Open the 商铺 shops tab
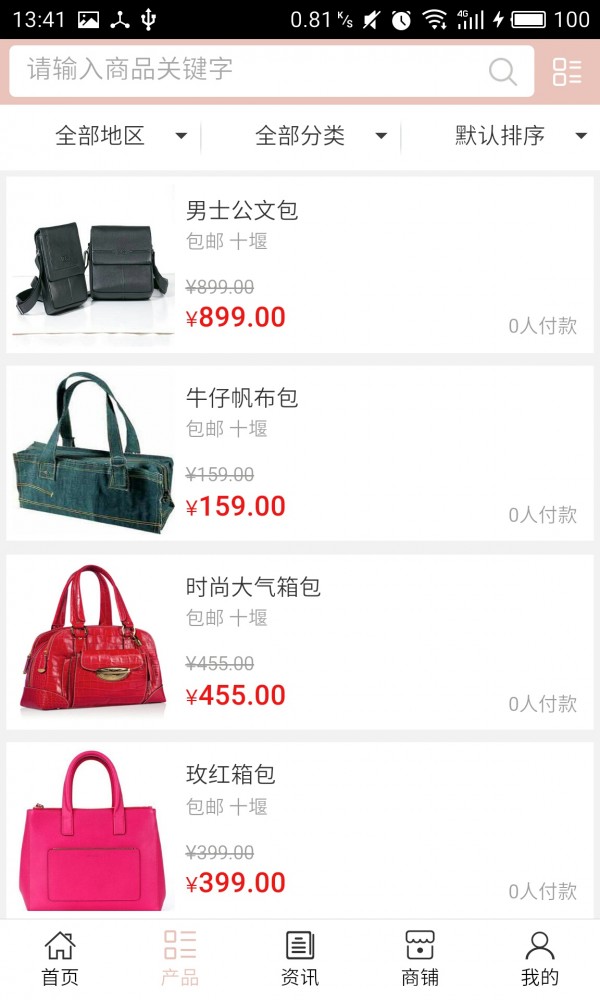600x1000 pixels. click(x=420, y=958)
